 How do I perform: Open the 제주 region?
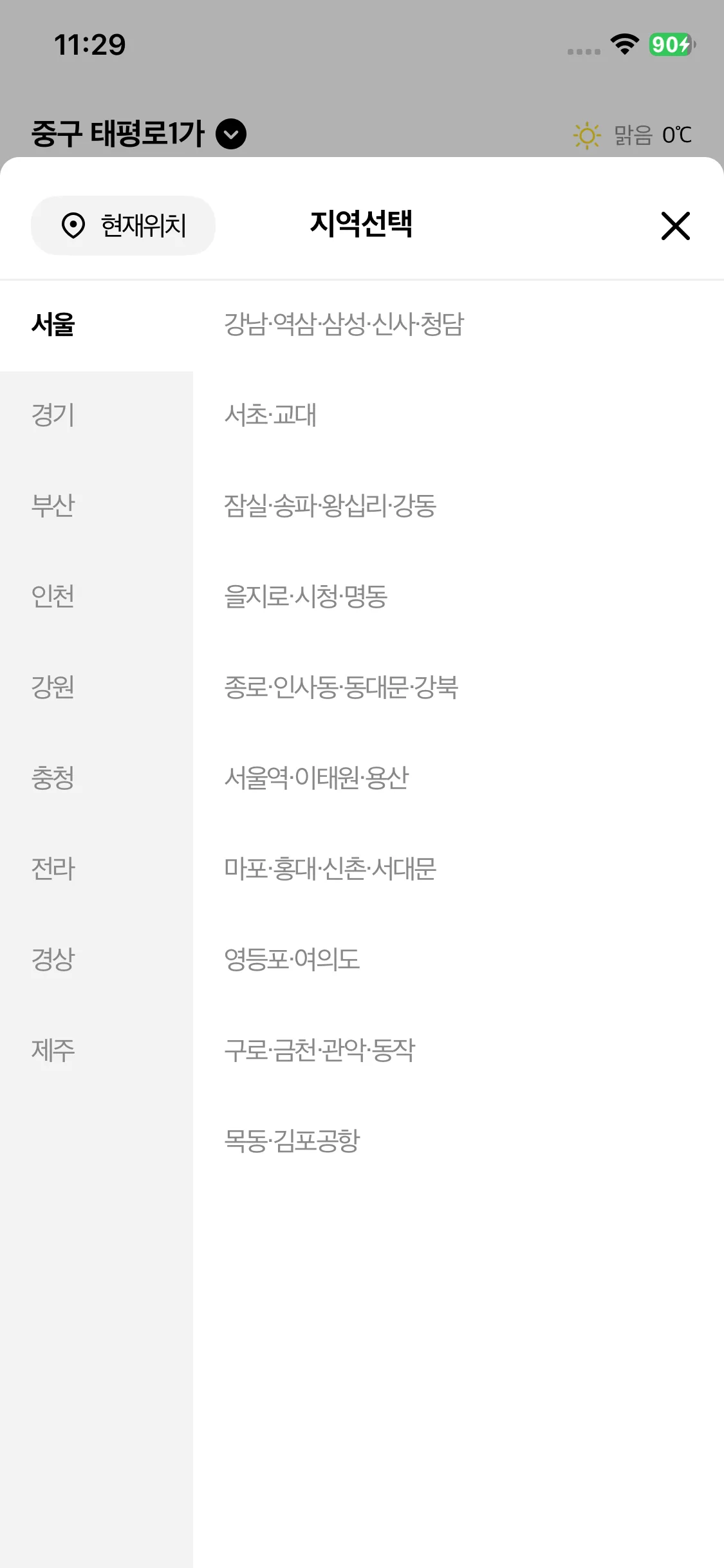click(97, 1050)
